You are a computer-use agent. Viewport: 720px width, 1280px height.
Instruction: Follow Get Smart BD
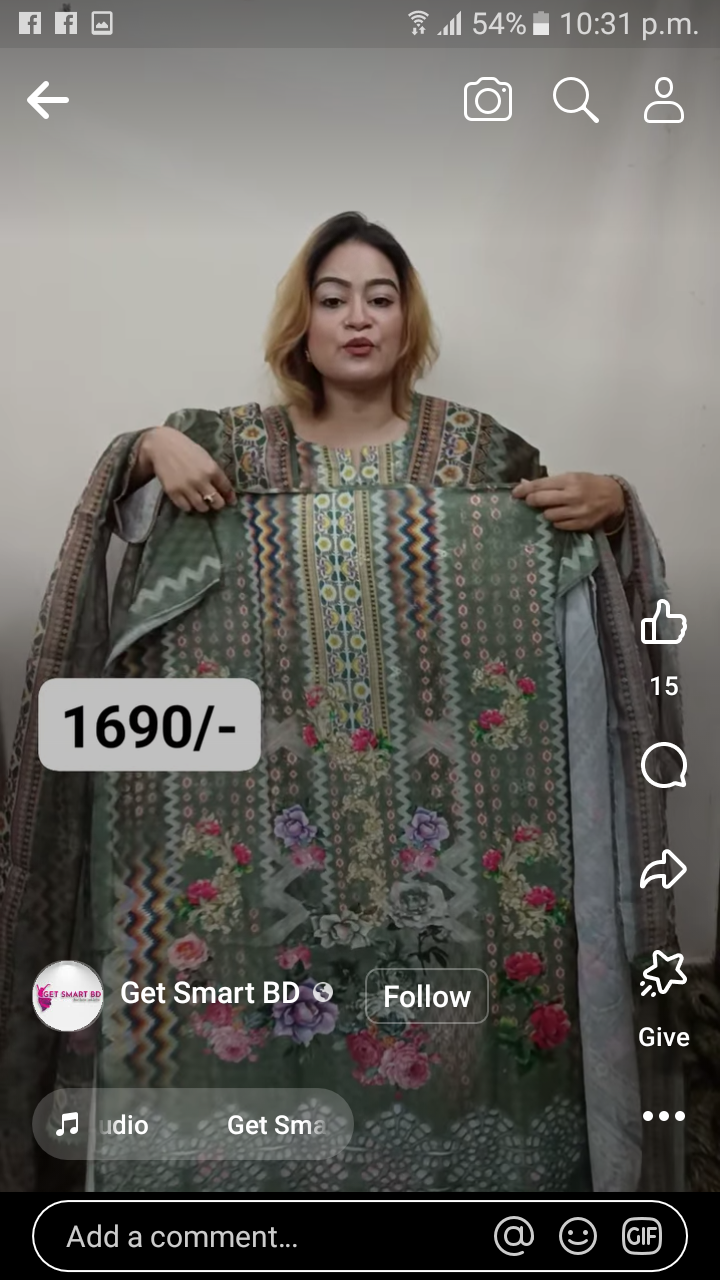[427, 996]
